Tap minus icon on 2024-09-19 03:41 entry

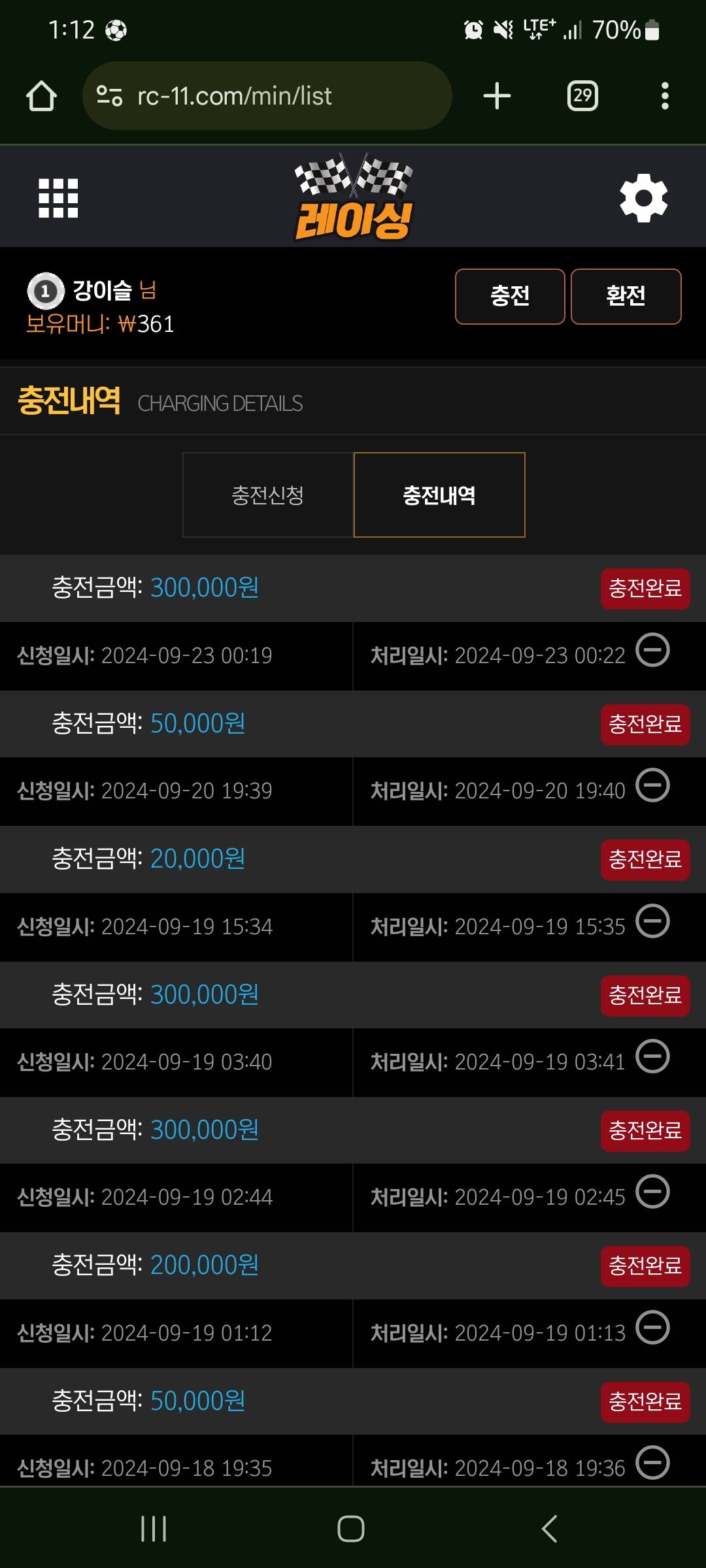(653, 1056)
